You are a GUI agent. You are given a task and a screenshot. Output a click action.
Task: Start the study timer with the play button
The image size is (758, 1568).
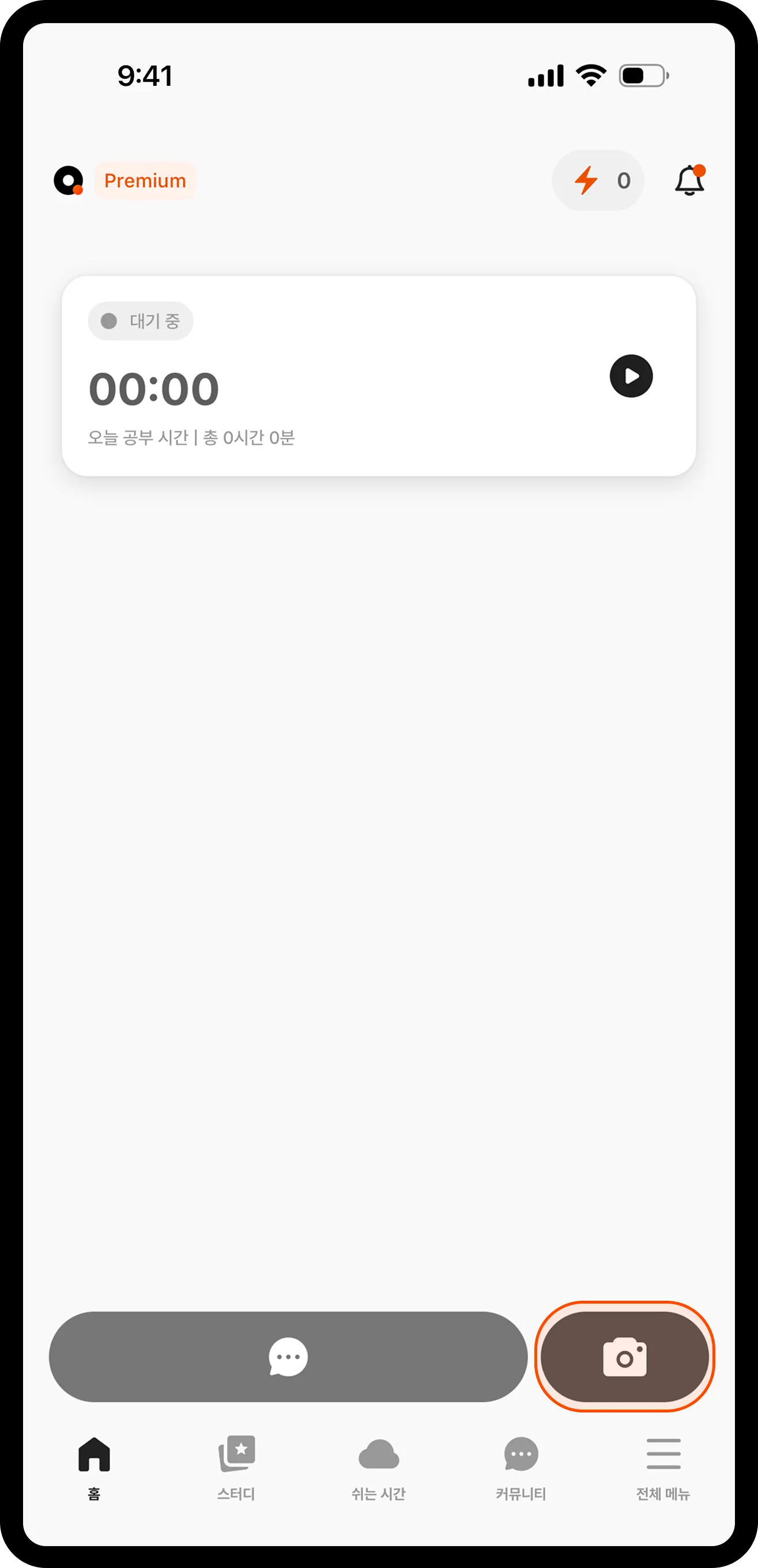[x=631, y=376]
